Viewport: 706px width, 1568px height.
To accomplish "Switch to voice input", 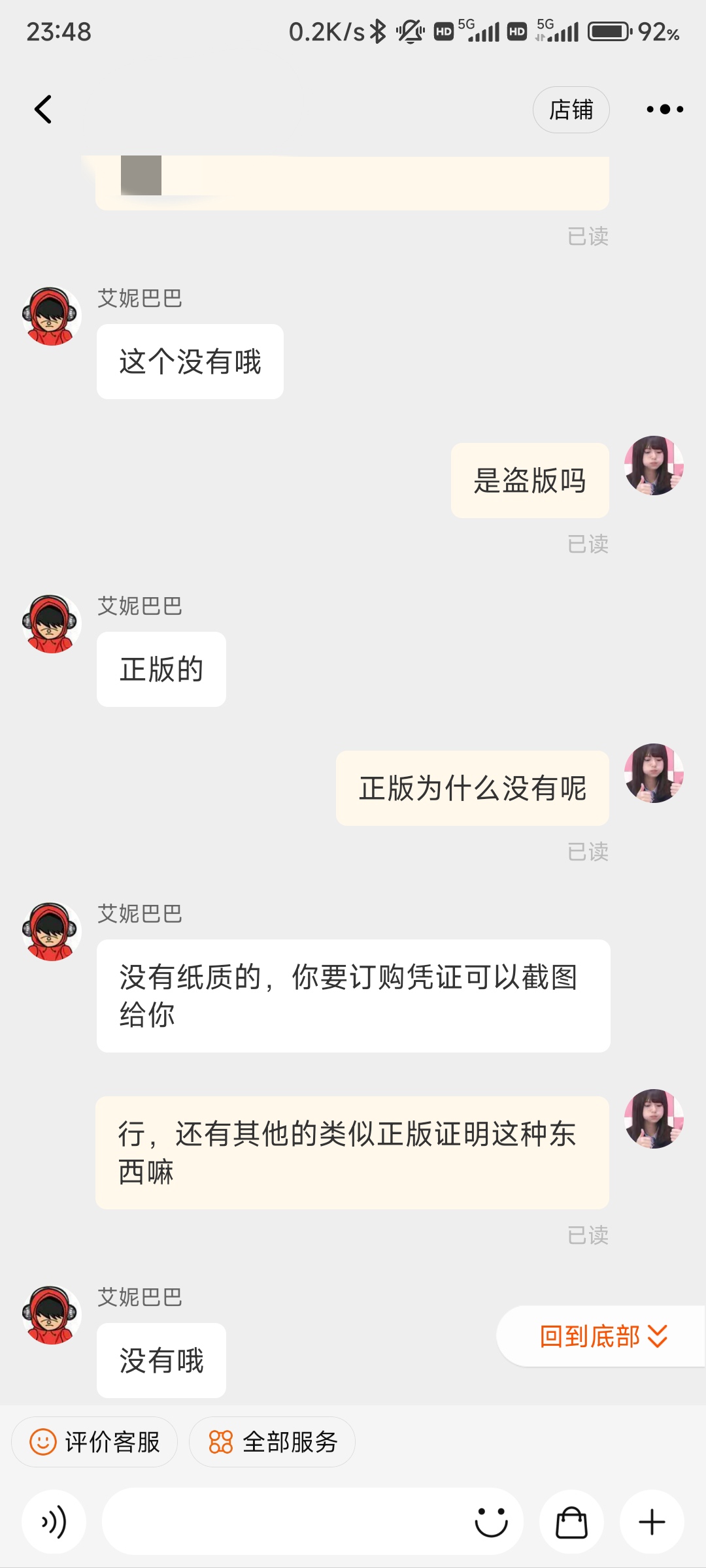I will point(54,1522).
